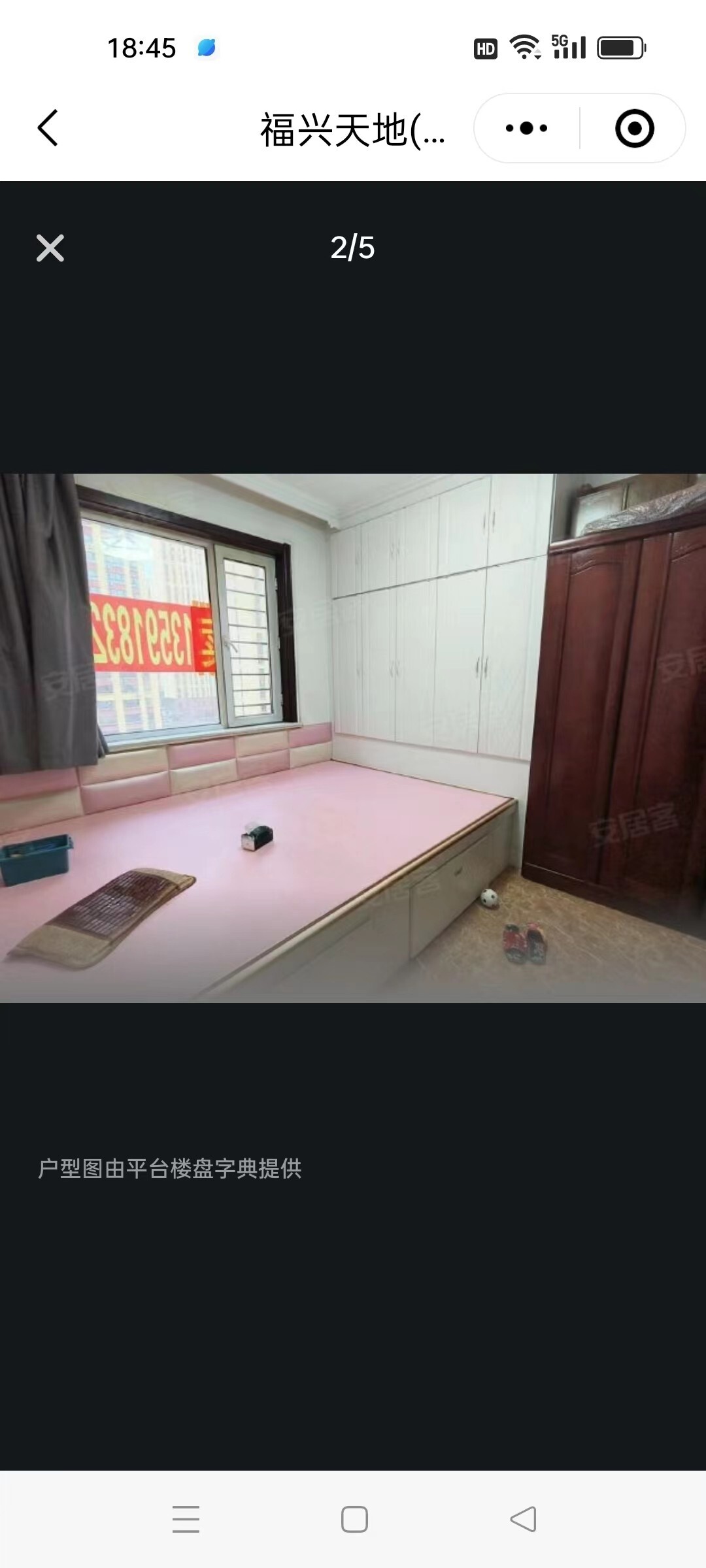Open recent apps from the navigation bar
Screen dimensions: 706x1568
point(186,1519)
